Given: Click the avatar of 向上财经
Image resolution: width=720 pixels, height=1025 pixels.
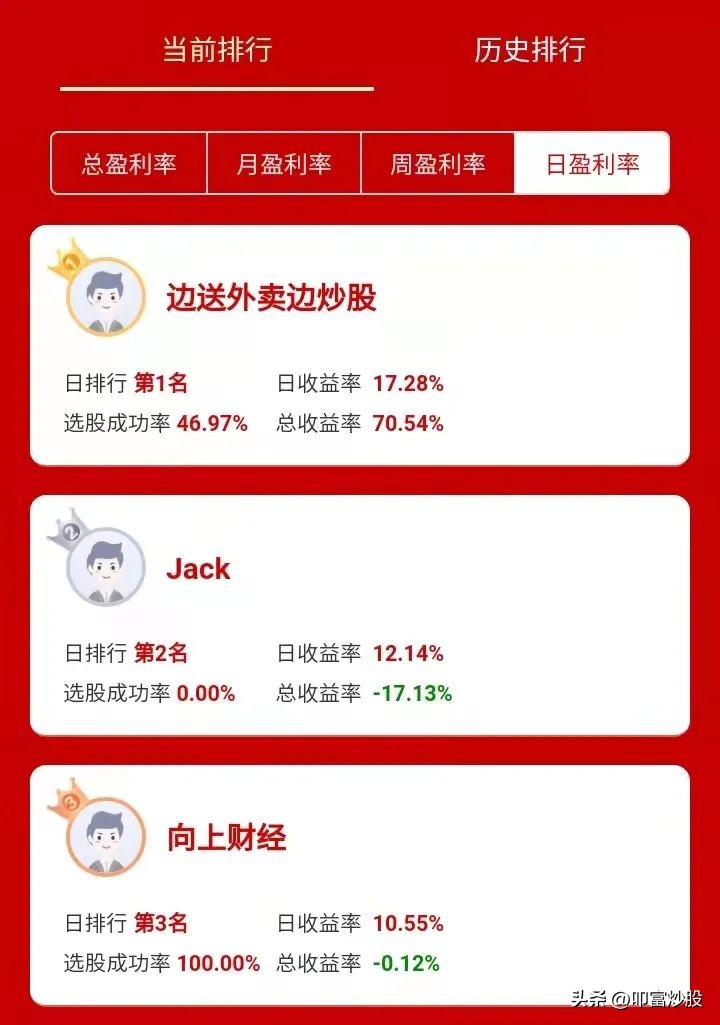Looking at the screenshot, I should pos(103,837).
